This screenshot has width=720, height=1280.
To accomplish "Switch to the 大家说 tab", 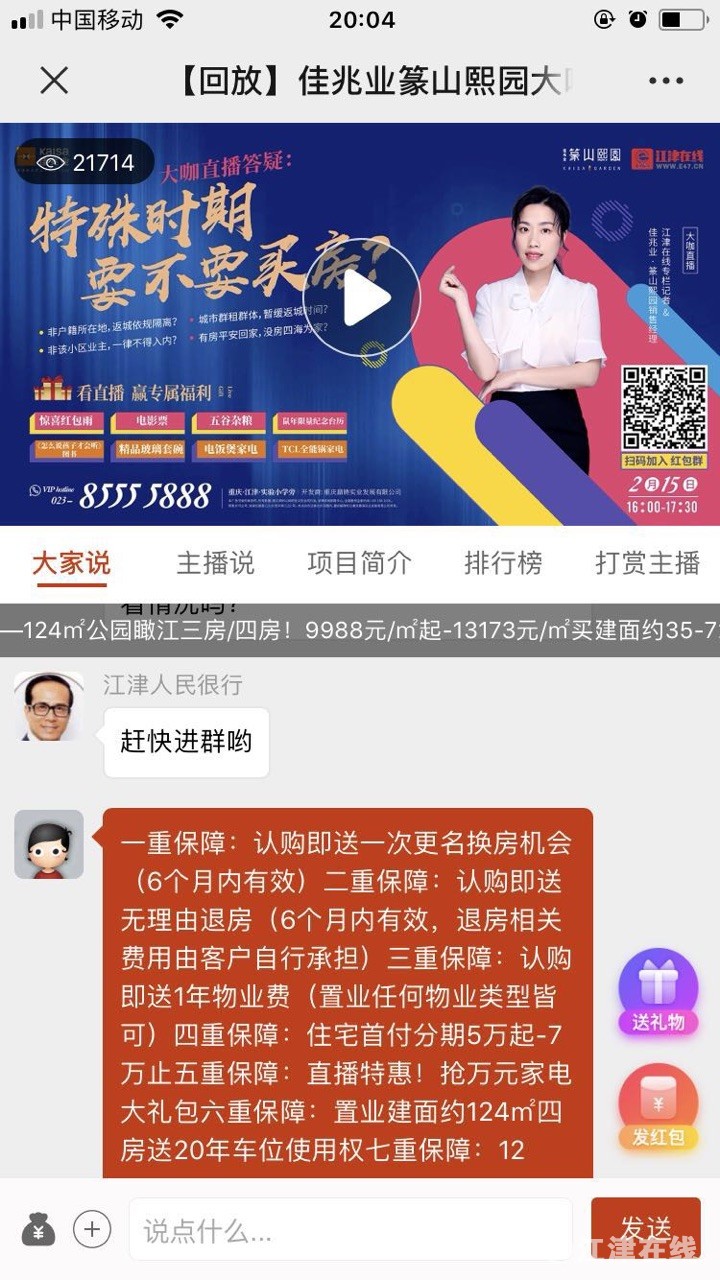I will pyautogui.click(x=70, y=563).
